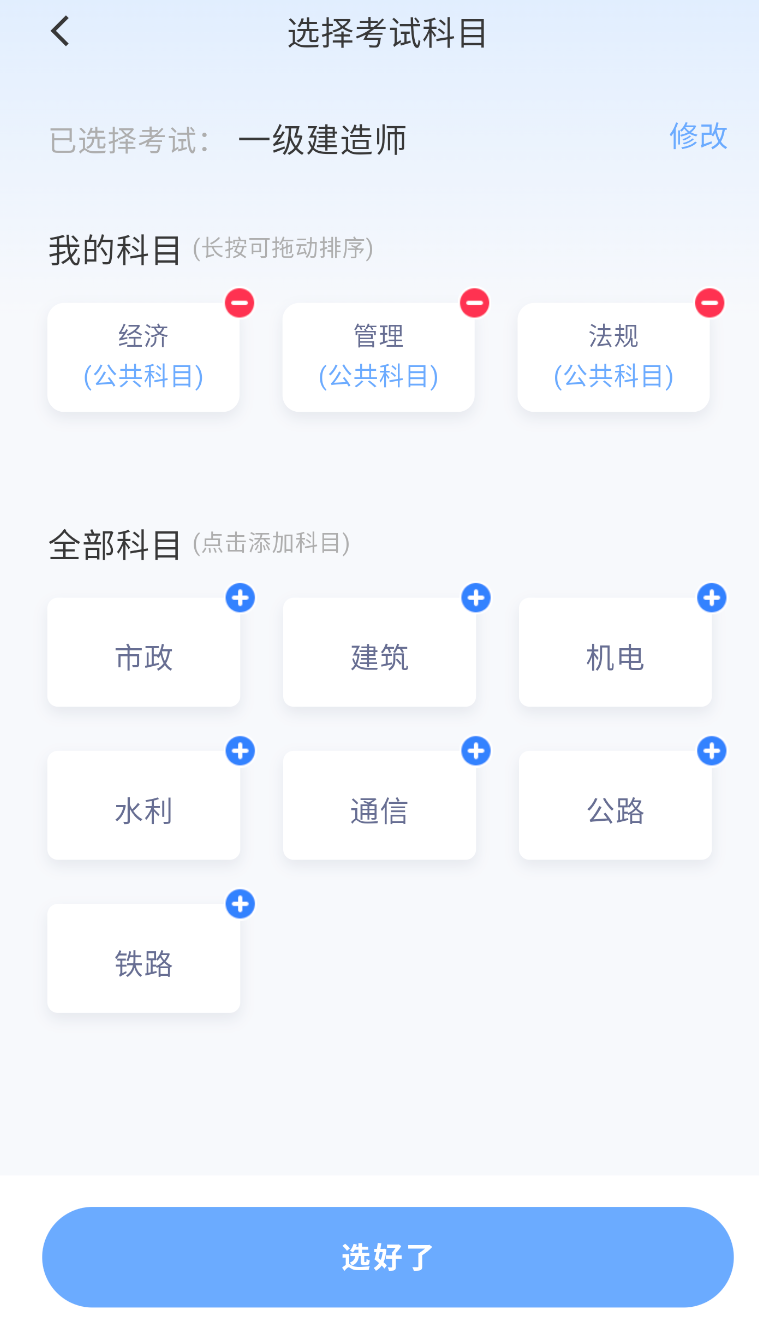
Task: Add the 铁路 subject
Action: (x=240, y=904)
